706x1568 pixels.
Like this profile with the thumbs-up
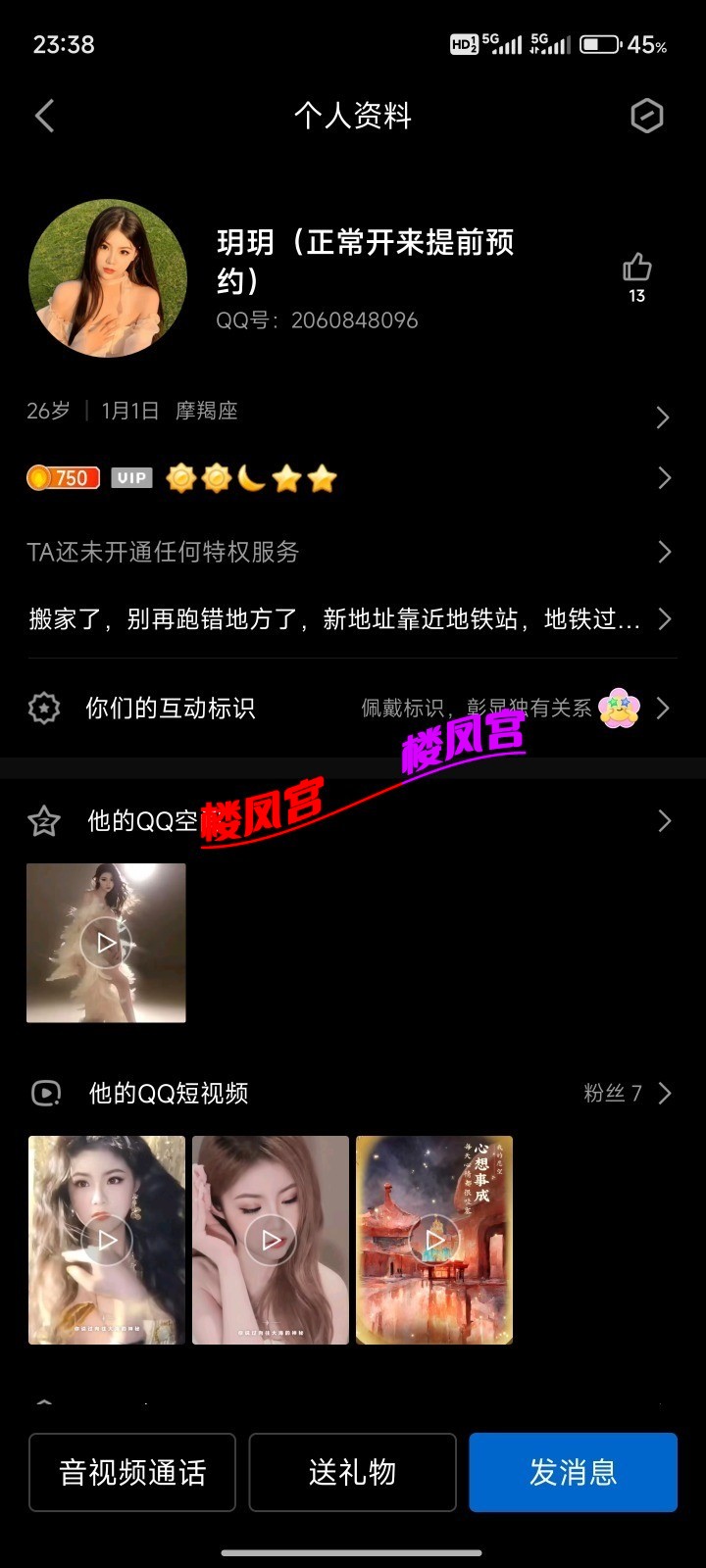[x=636, y=268]
